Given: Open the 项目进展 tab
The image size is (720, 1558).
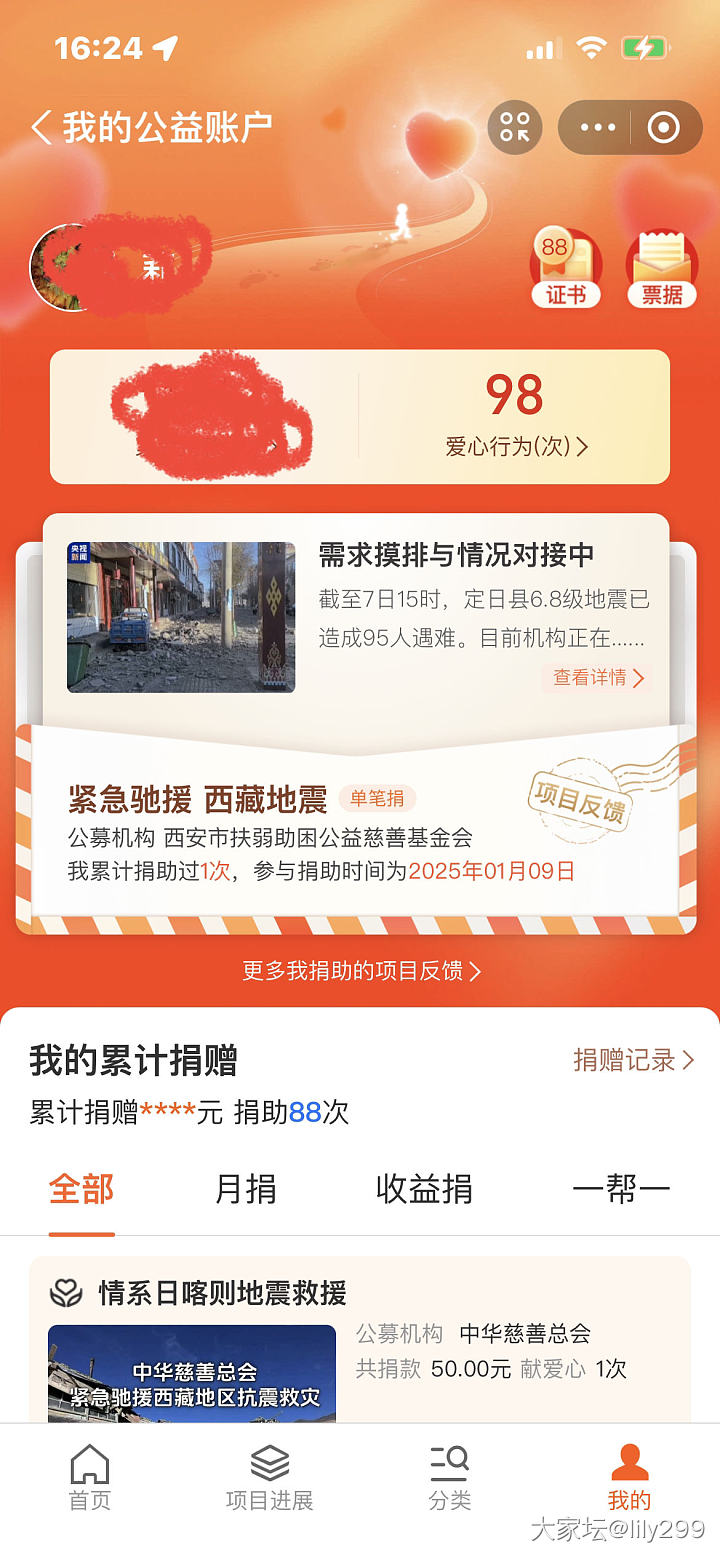Looking at the screenshot, I should [x=270, y=1478].
